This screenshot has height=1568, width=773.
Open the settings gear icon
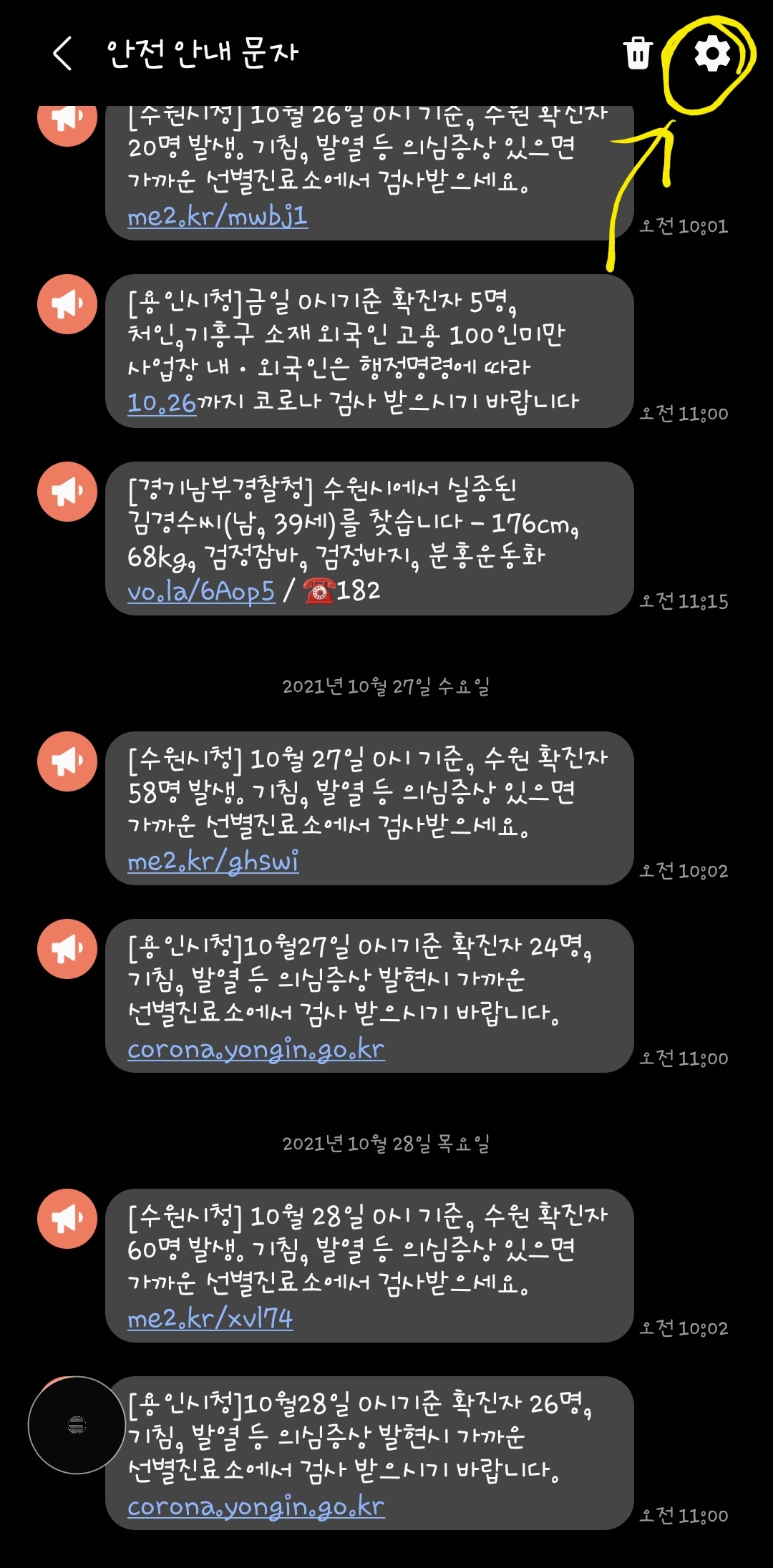tap(711, 53)
